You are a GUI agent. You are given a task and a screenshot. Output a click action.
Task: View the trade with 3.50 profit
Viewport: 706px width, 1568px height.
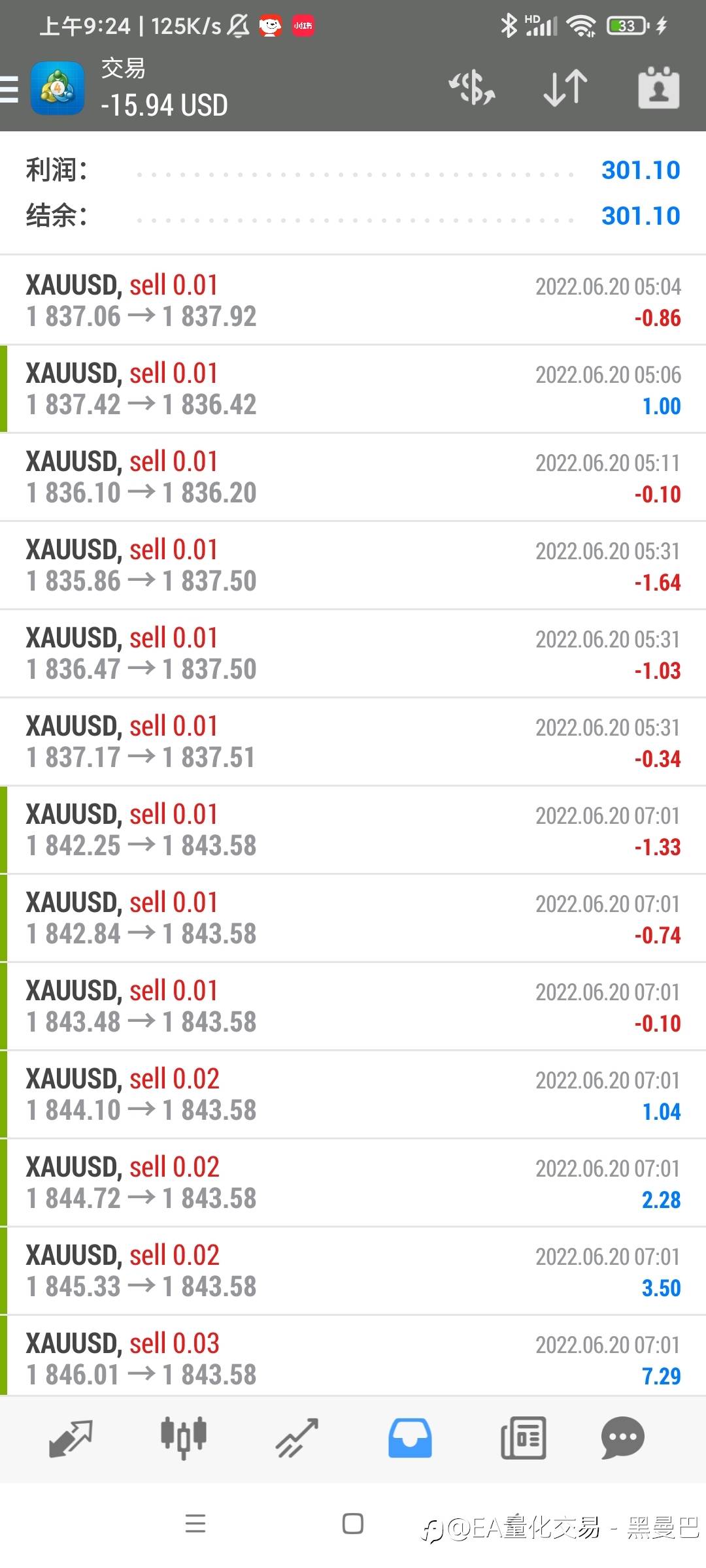pyautogui.click(x=353, y=1271)
